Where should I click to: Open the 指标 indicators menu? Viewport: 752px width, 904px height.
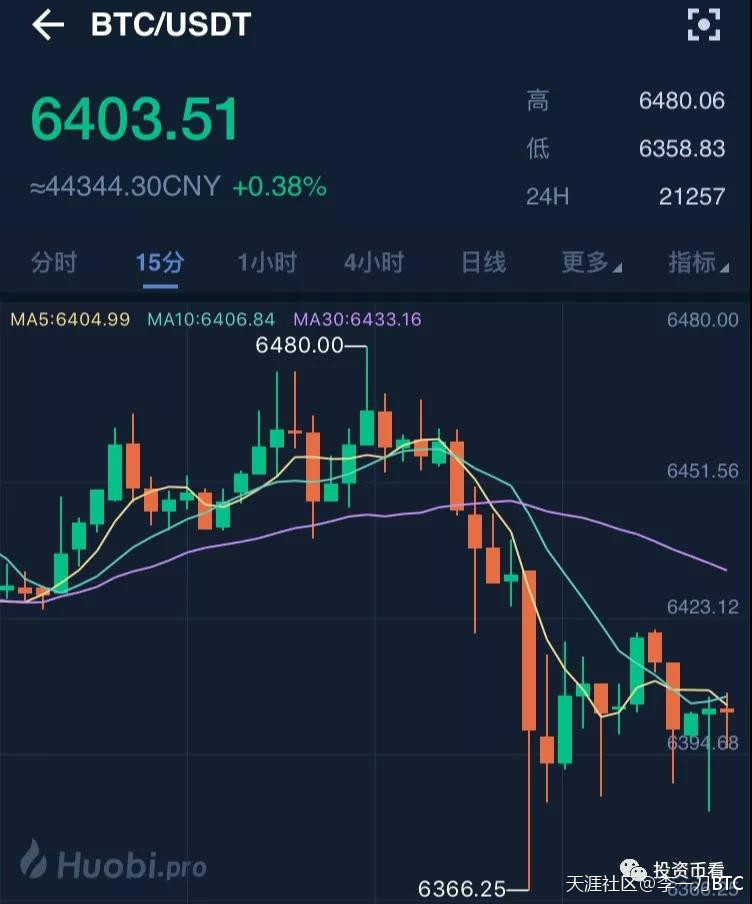(697, 263)
